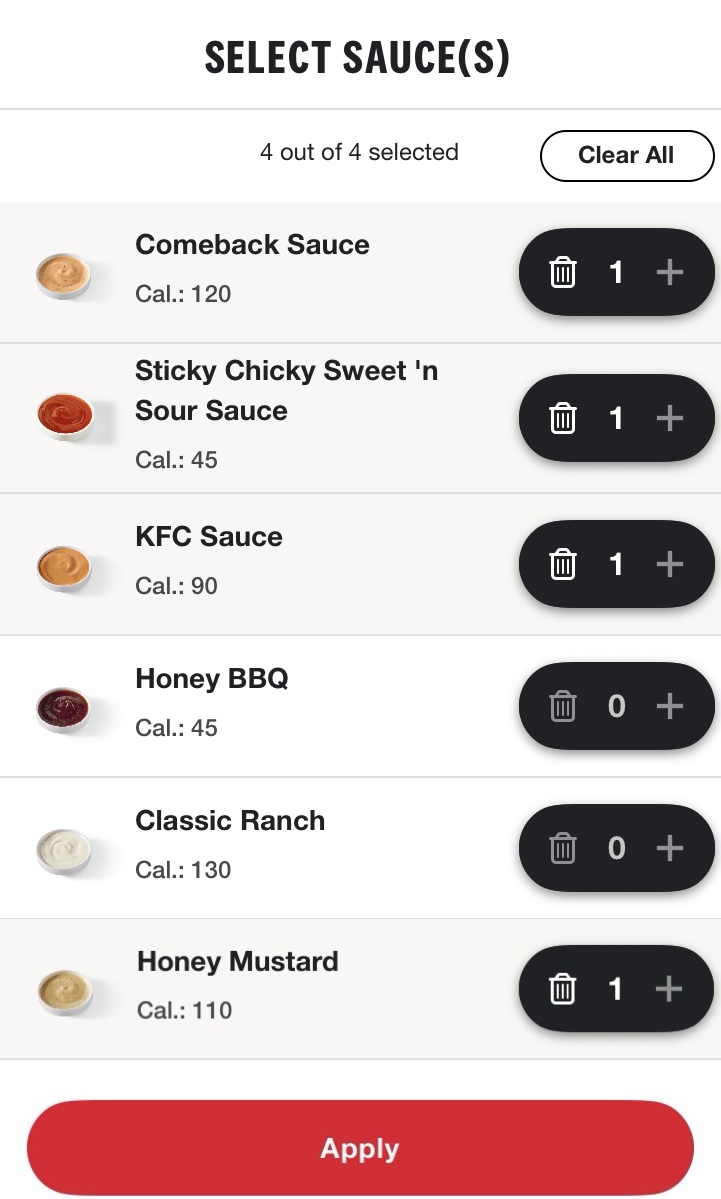Add a Honey BBQ sauce
721x1199 pixels.
point(670,706)
